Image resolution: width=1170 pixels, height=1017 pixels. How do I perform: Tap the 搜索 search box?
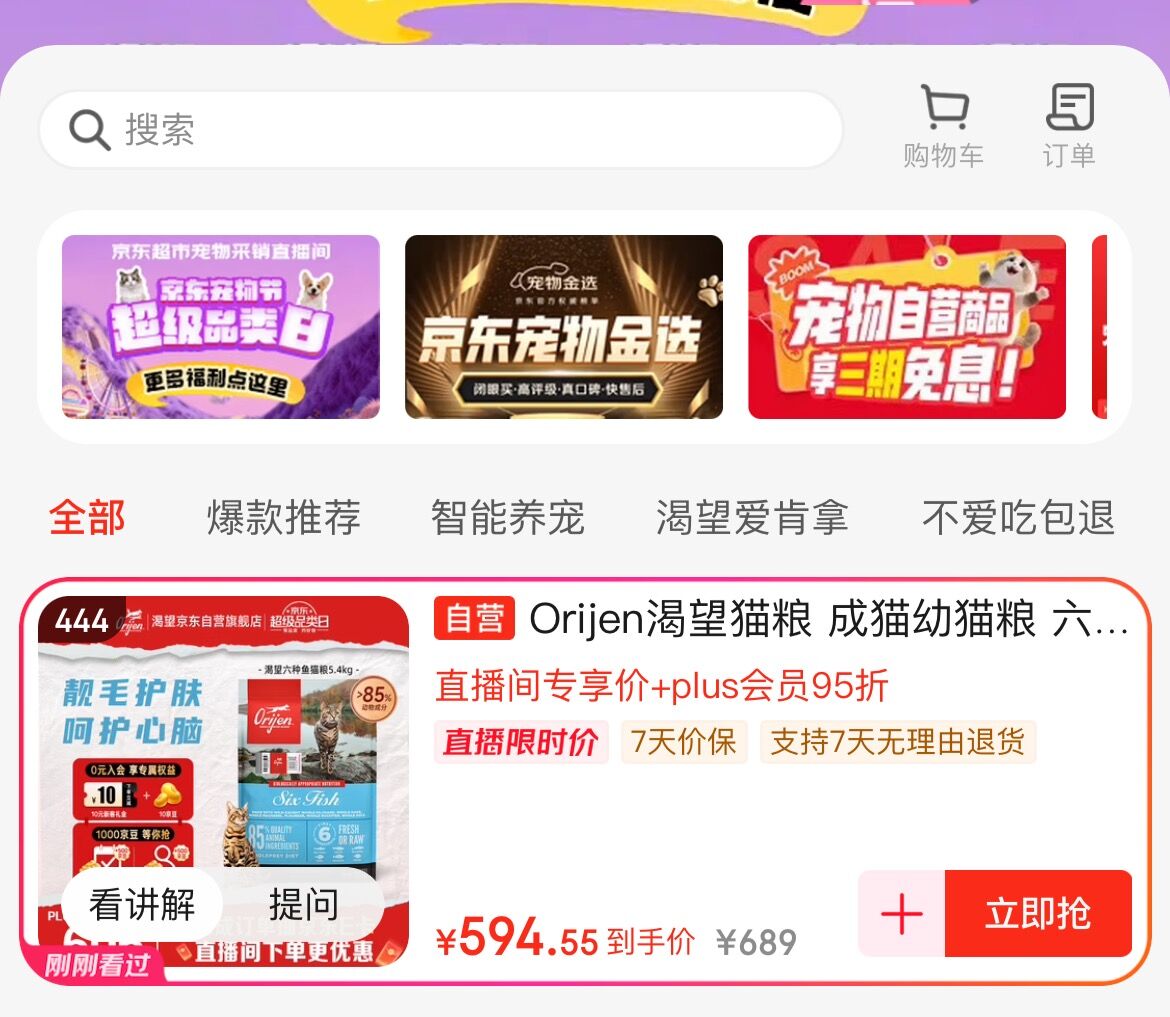[x=440, y=130]
